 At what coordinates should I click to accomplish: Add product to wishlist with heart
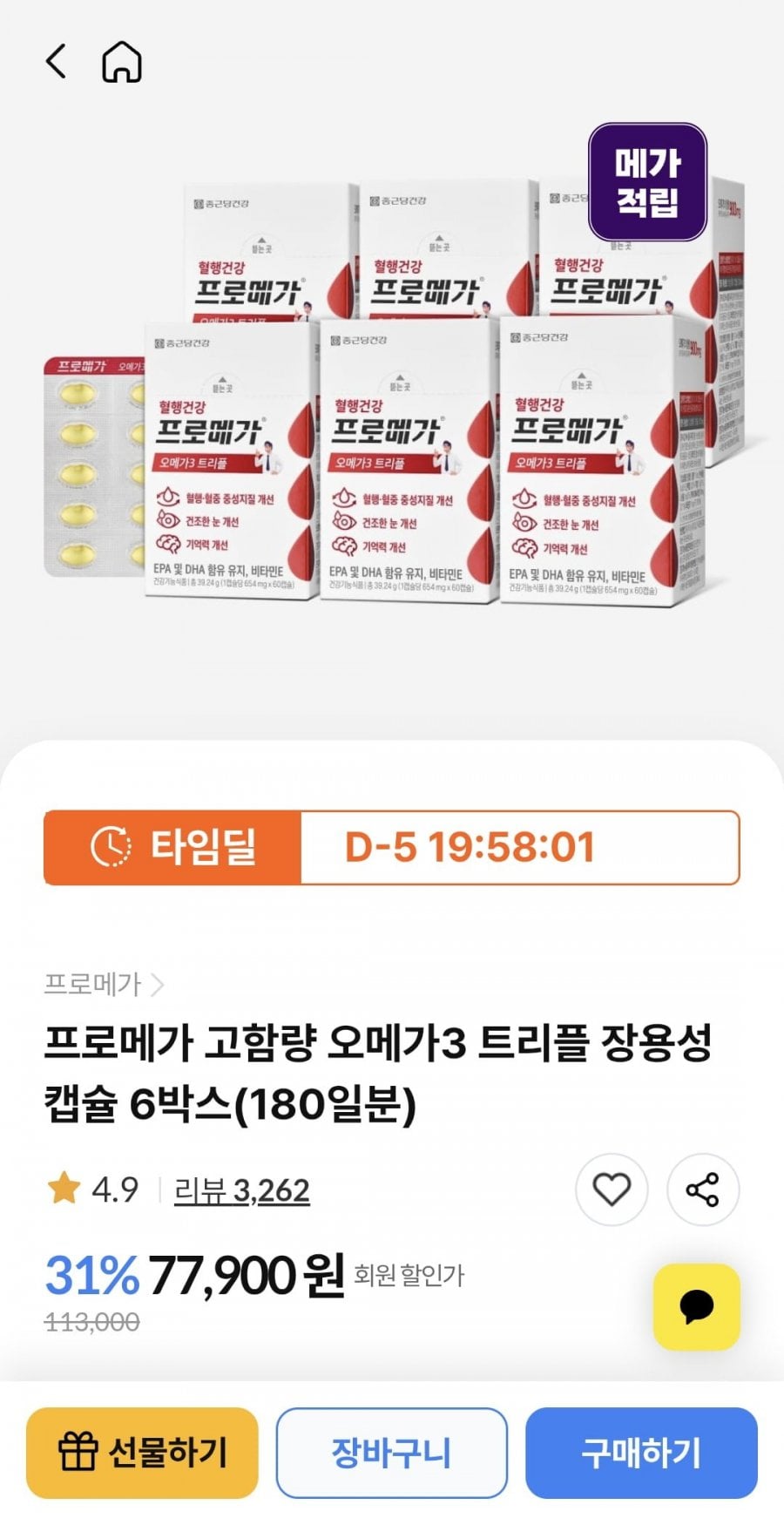(x=612, y=1189)
